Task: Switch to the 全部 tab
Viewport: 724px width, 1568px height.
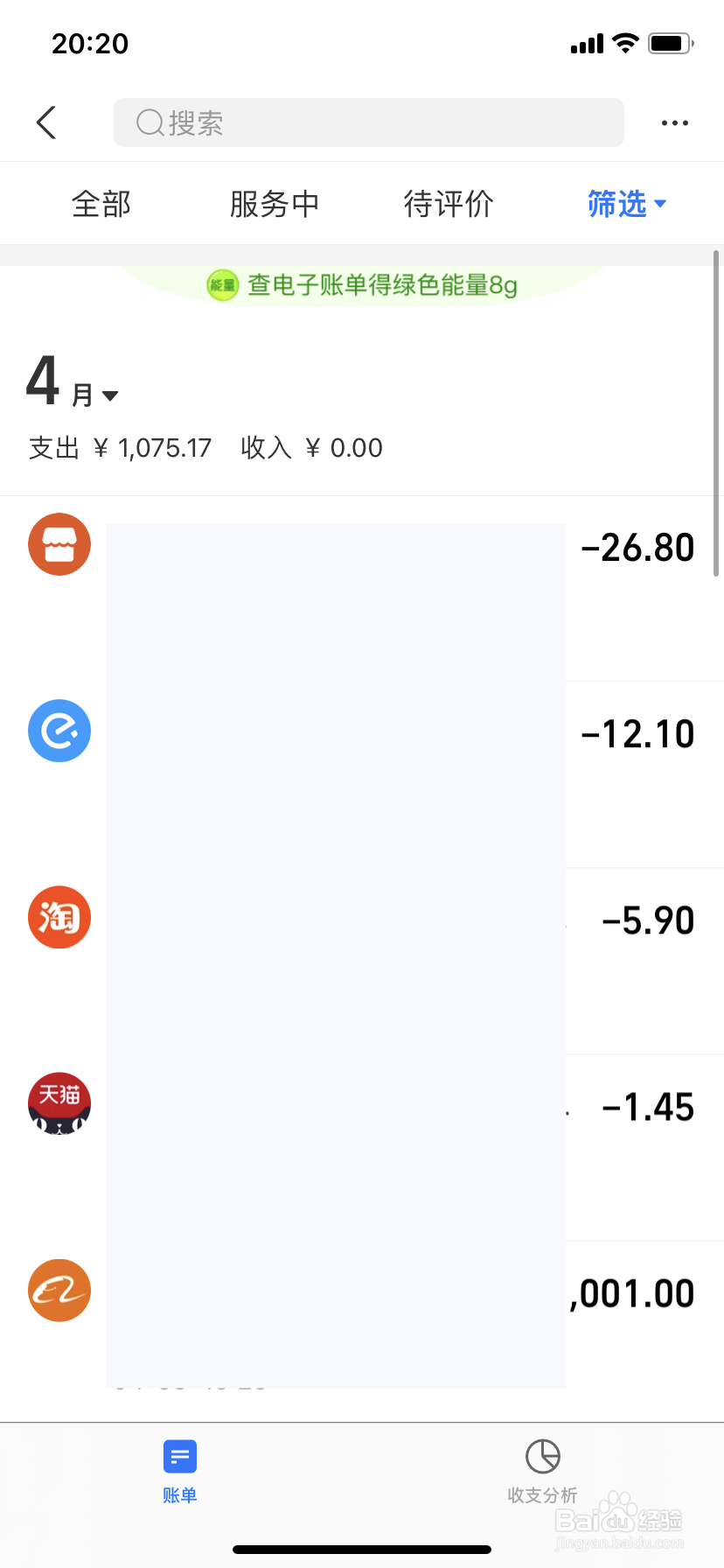Action: (x=101, y=204)
